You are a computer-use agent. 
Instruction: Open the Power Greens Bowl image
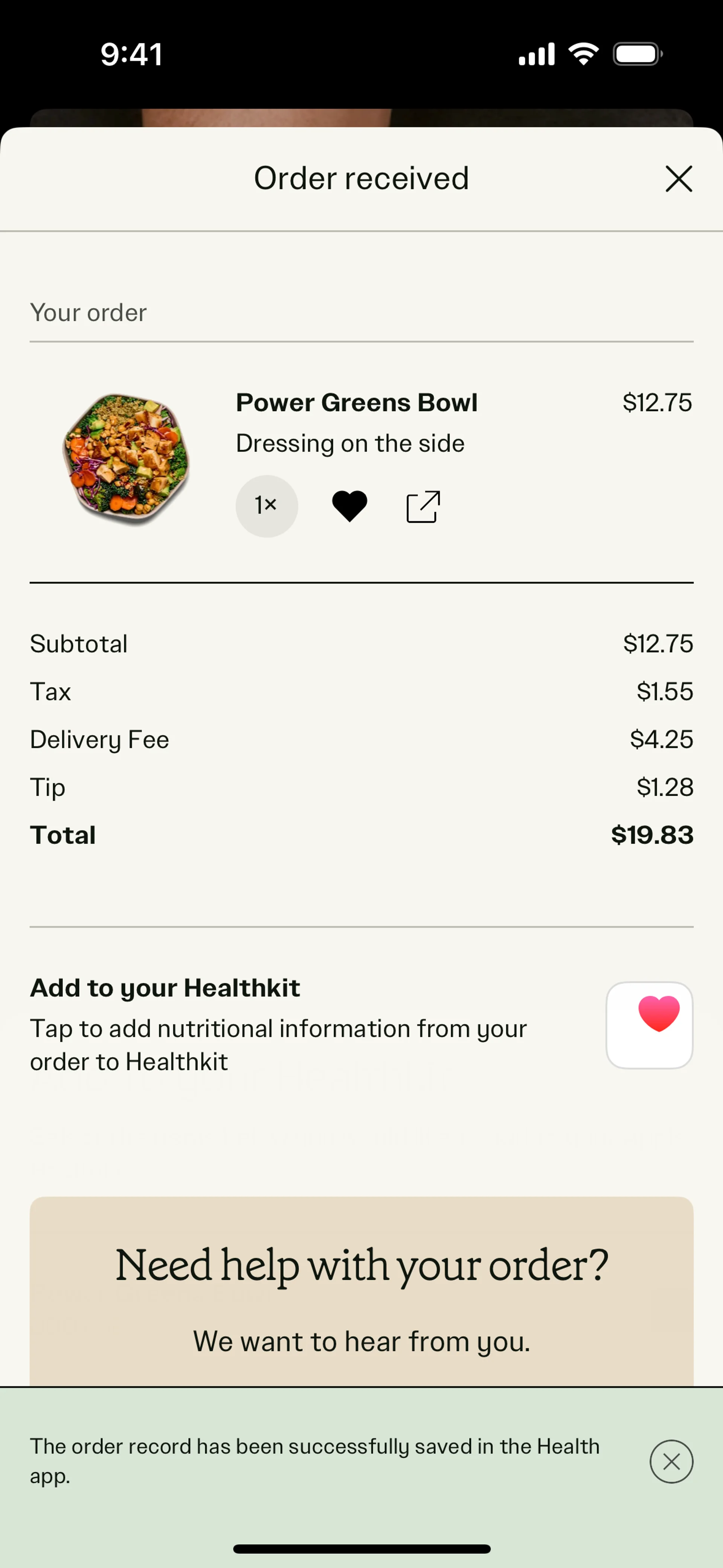[x=126, y=460]
